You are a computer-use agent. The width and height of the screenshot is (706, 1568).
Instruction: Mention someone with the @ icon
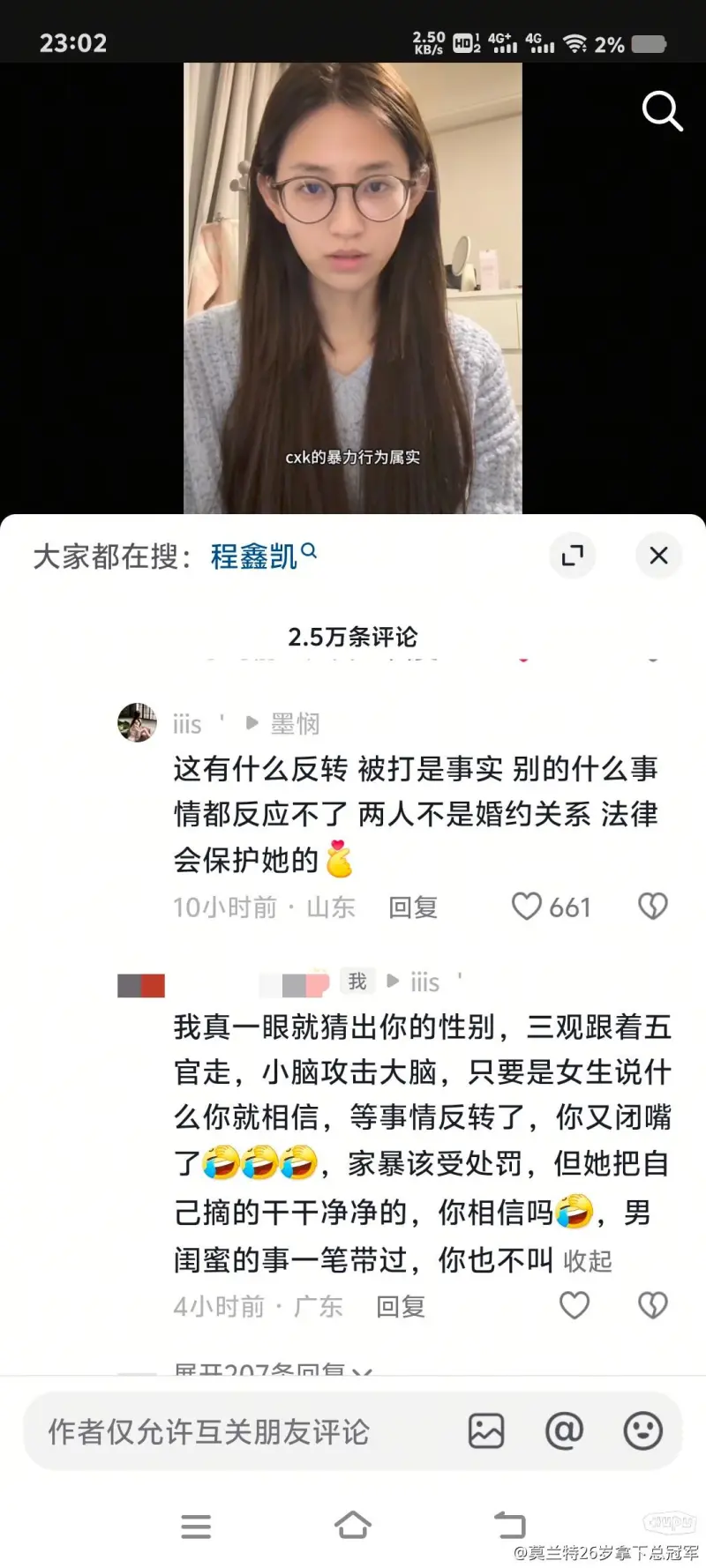pyautogui.click(x=564, y=1431)
